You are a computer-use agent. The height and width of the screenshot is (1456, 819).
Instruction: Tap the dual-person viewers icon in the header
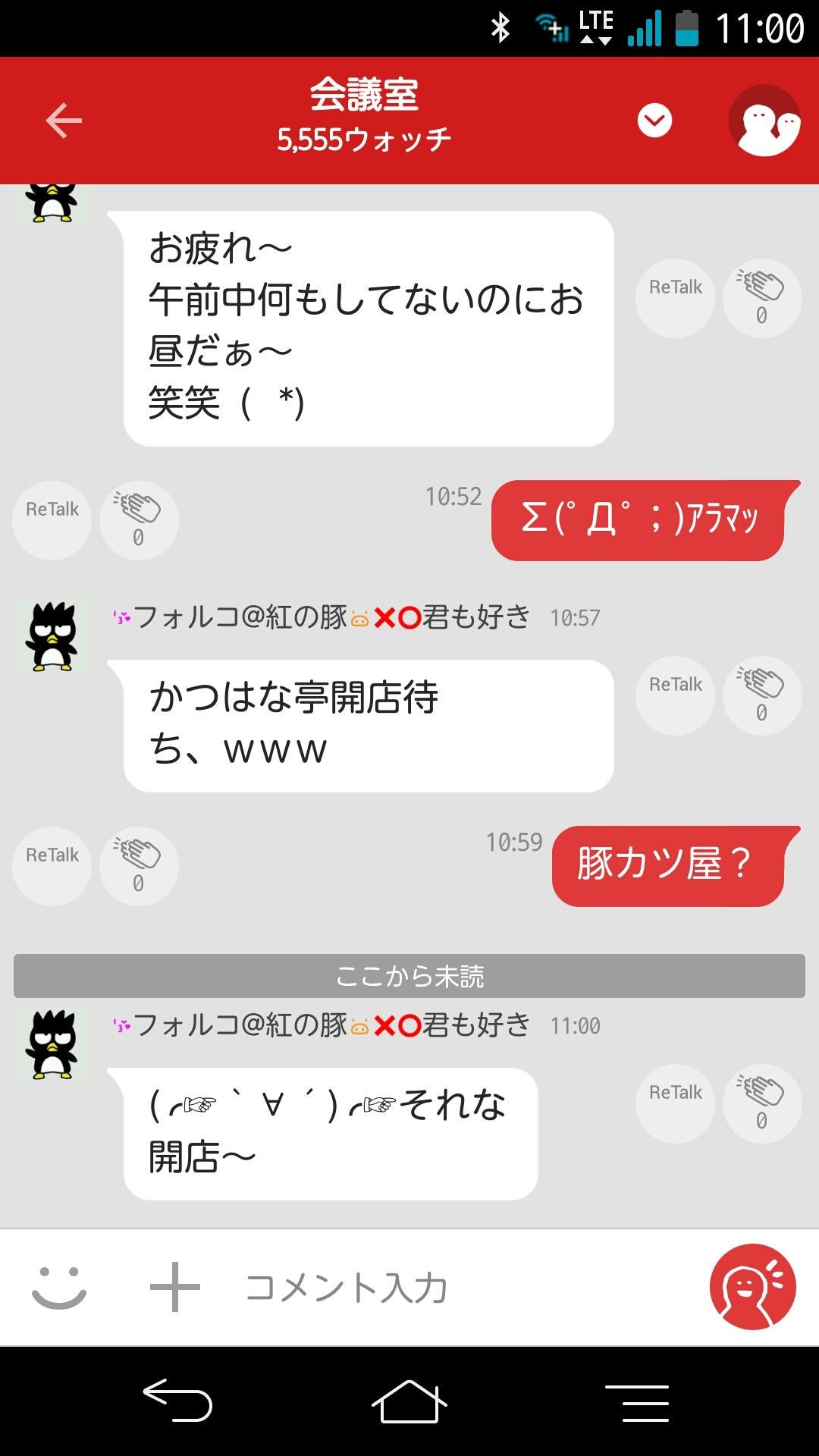766,120
